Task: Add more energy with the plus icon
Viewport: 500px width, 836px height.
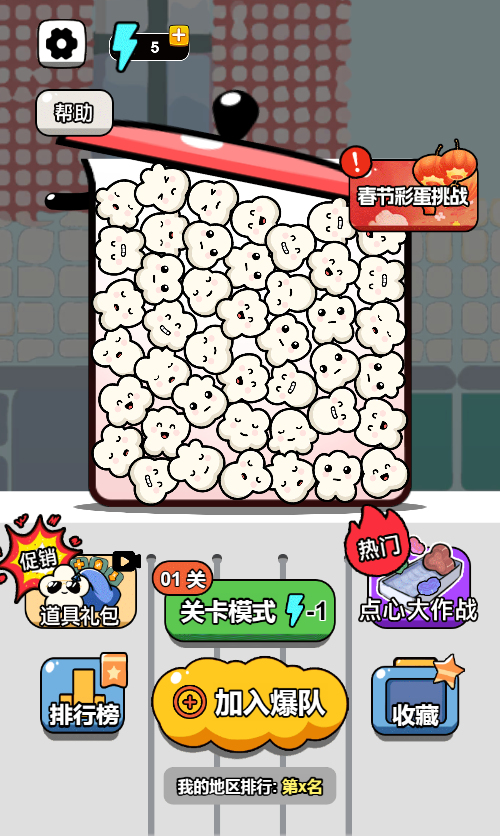Action: point(179,35)
